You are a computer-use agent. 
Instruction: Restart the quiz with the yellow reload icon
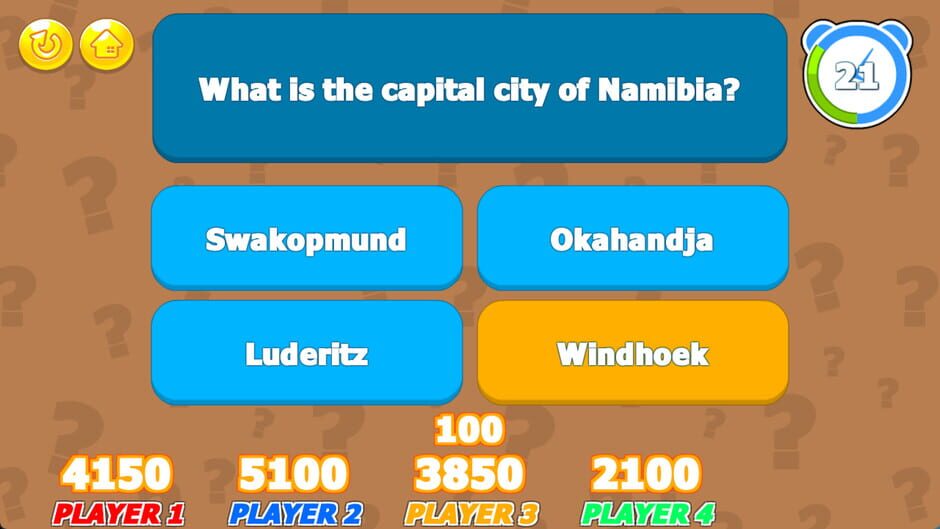(45, 44)
